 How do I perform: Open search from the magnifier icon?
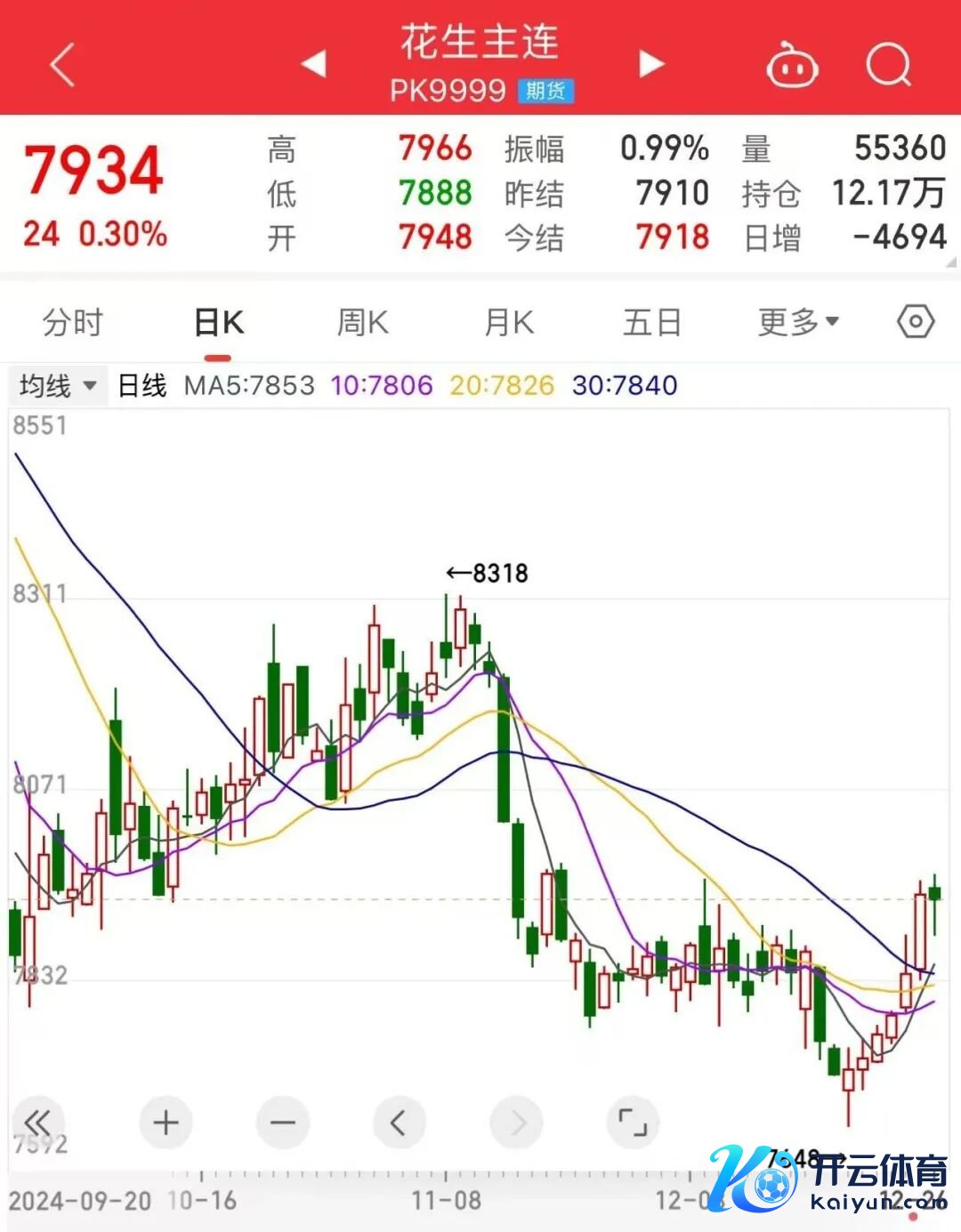tap(888, 66)
